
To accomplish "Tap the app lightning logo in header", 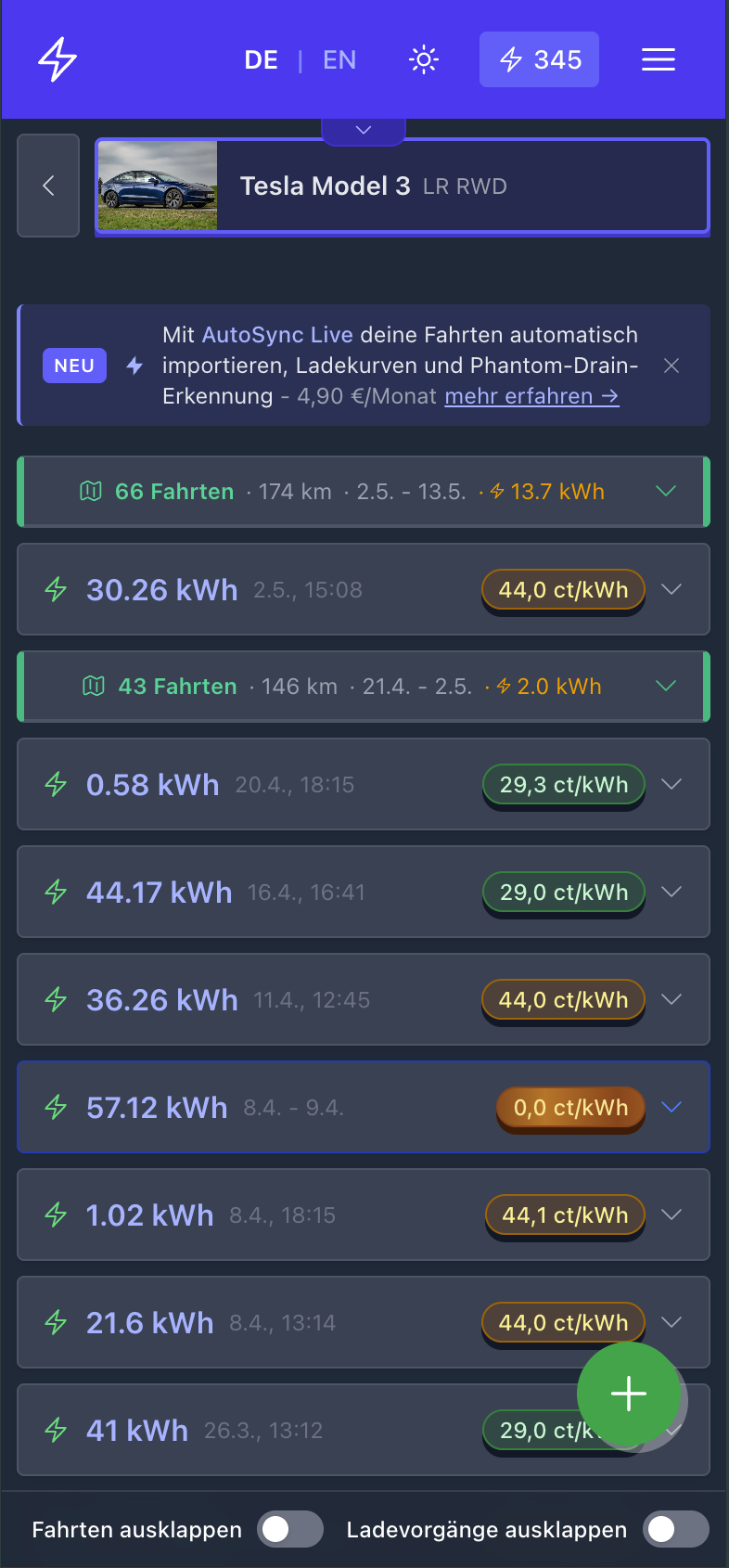I will click(58, 59).
